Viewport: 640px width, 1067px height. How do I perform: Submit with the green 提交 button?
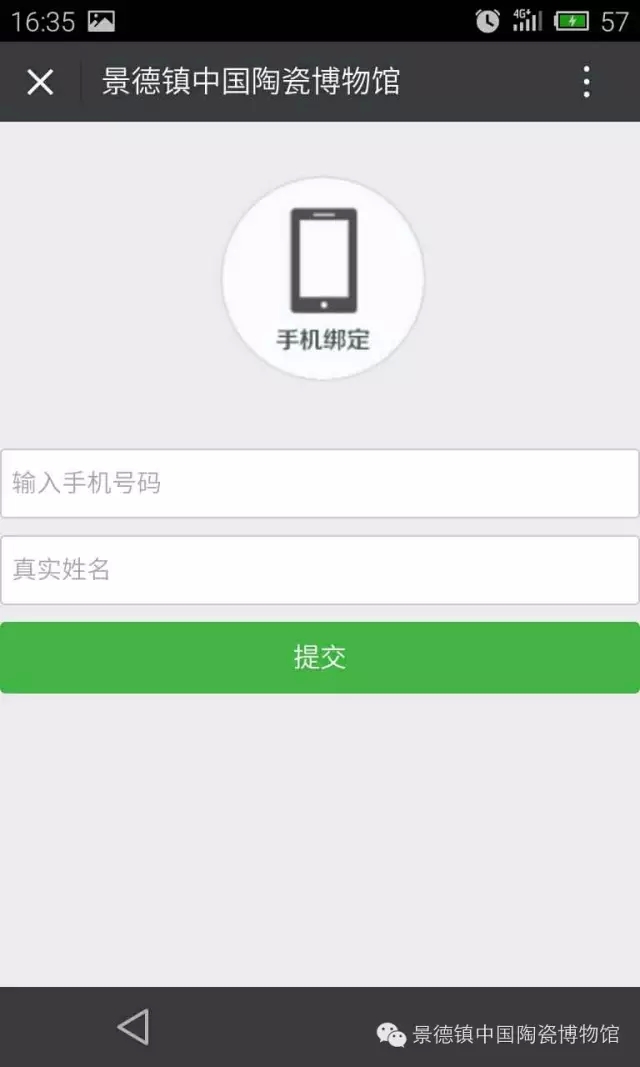(320, 657)
